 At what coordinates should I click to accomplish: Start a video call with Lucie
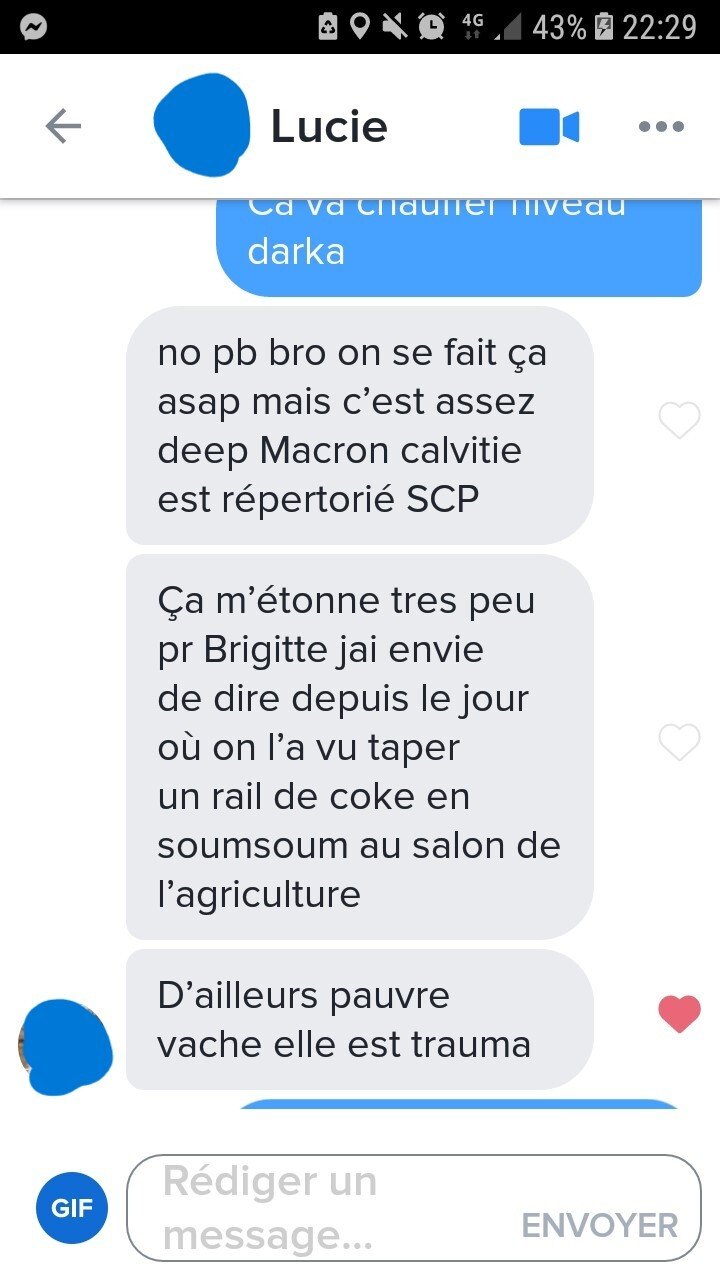[x=549, y=127]
